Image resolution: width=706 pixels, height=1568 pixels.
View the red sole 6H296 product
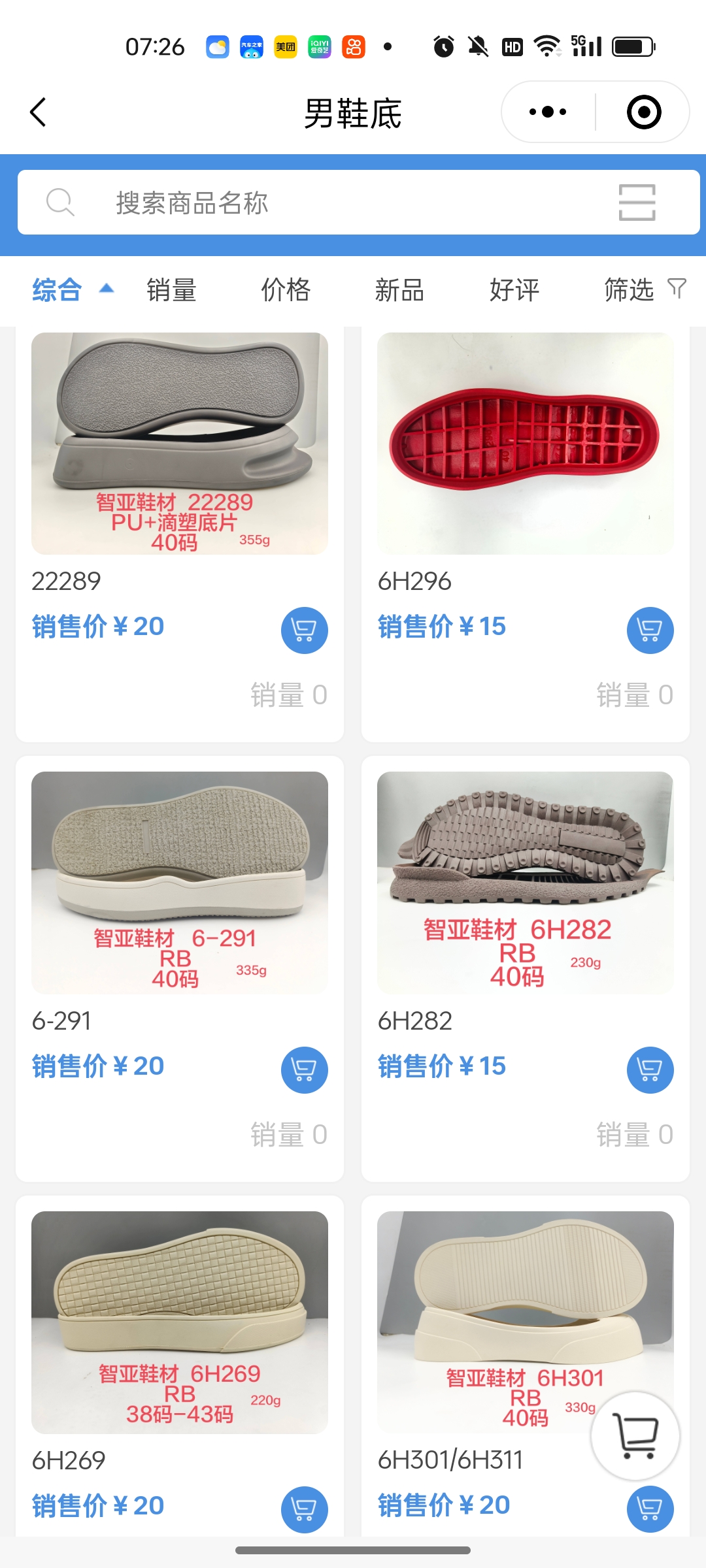[x=525, y=444]
